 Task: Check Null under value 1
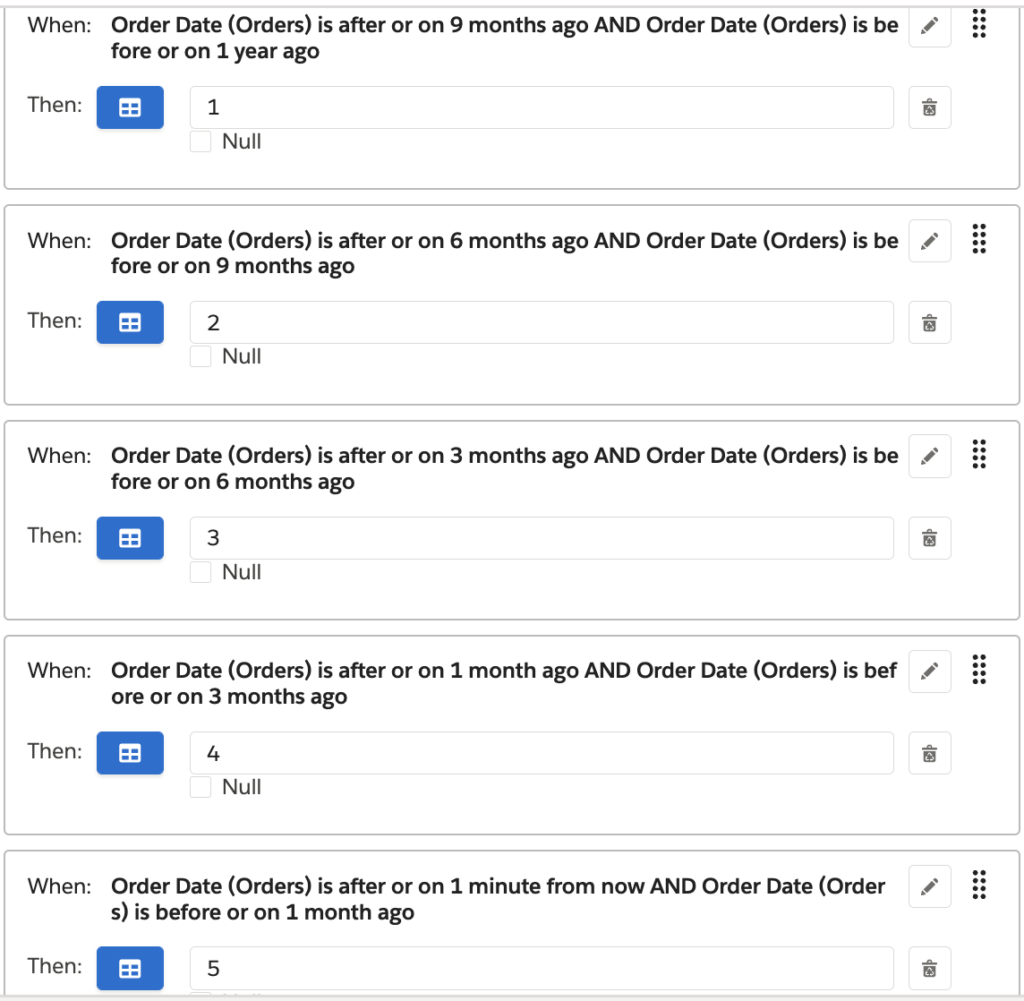[x=201, y=142]
